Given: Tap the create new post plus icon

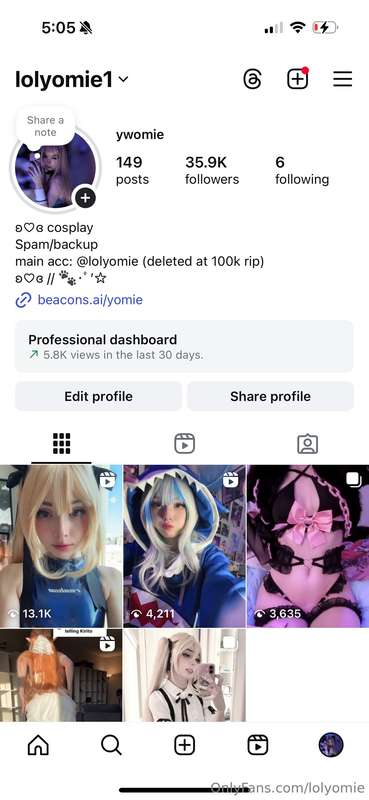Looking at the screenshot, I should (x=298, y=79).
